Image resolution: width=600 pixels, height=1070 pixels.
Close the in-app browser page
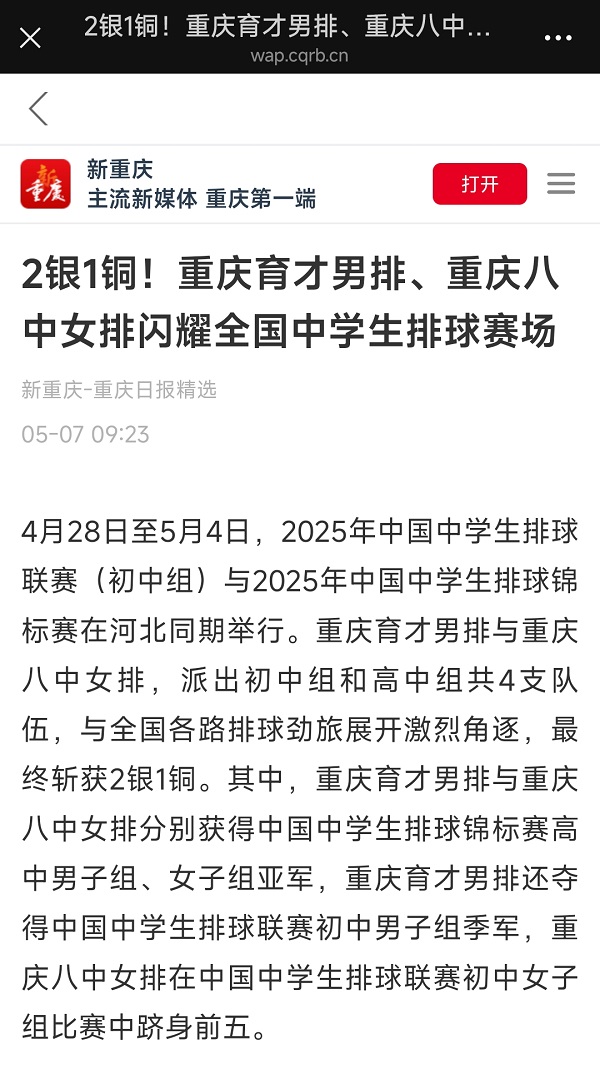[31, 38]
